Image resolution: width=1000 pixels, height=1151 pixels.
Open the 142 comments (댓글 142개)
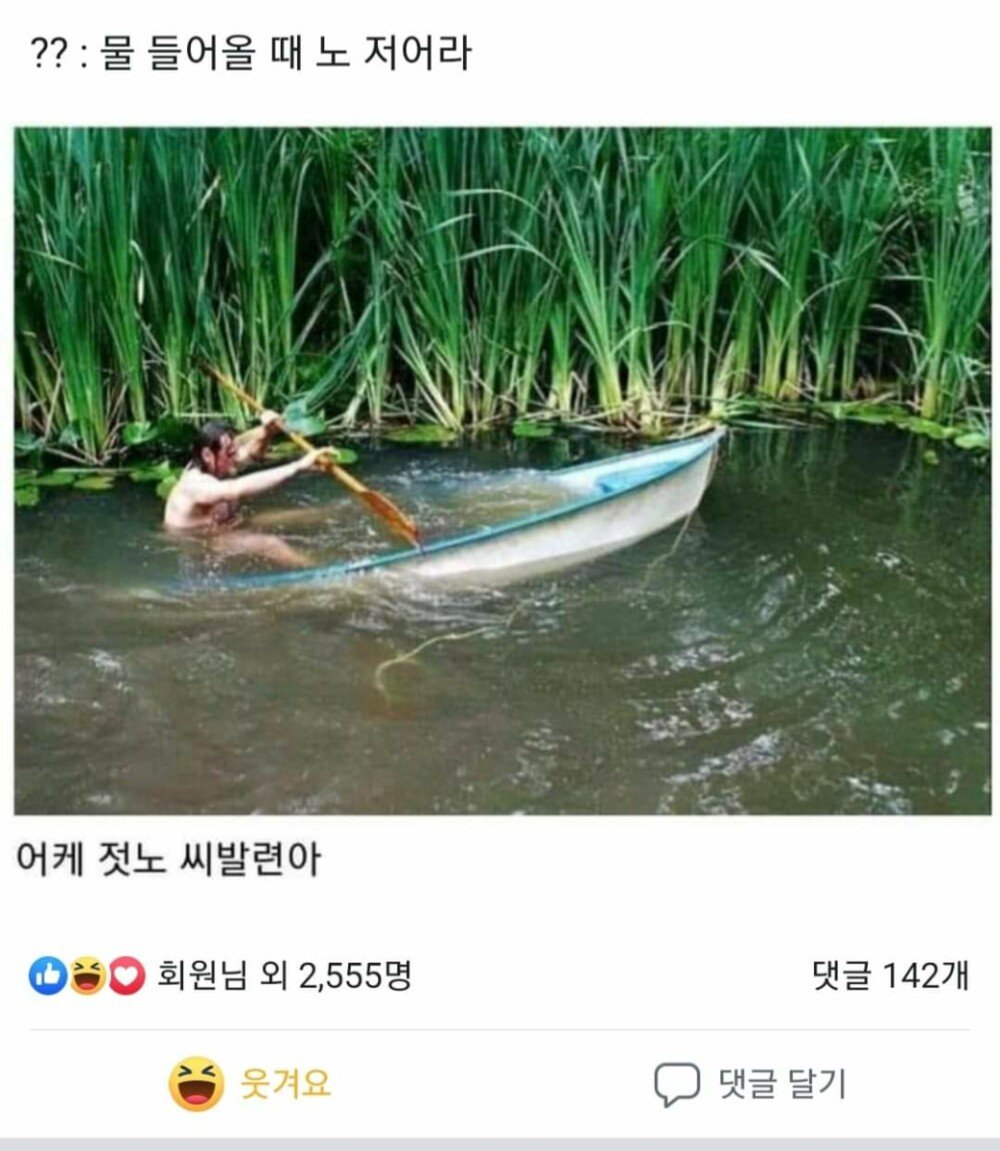(889, 974)
